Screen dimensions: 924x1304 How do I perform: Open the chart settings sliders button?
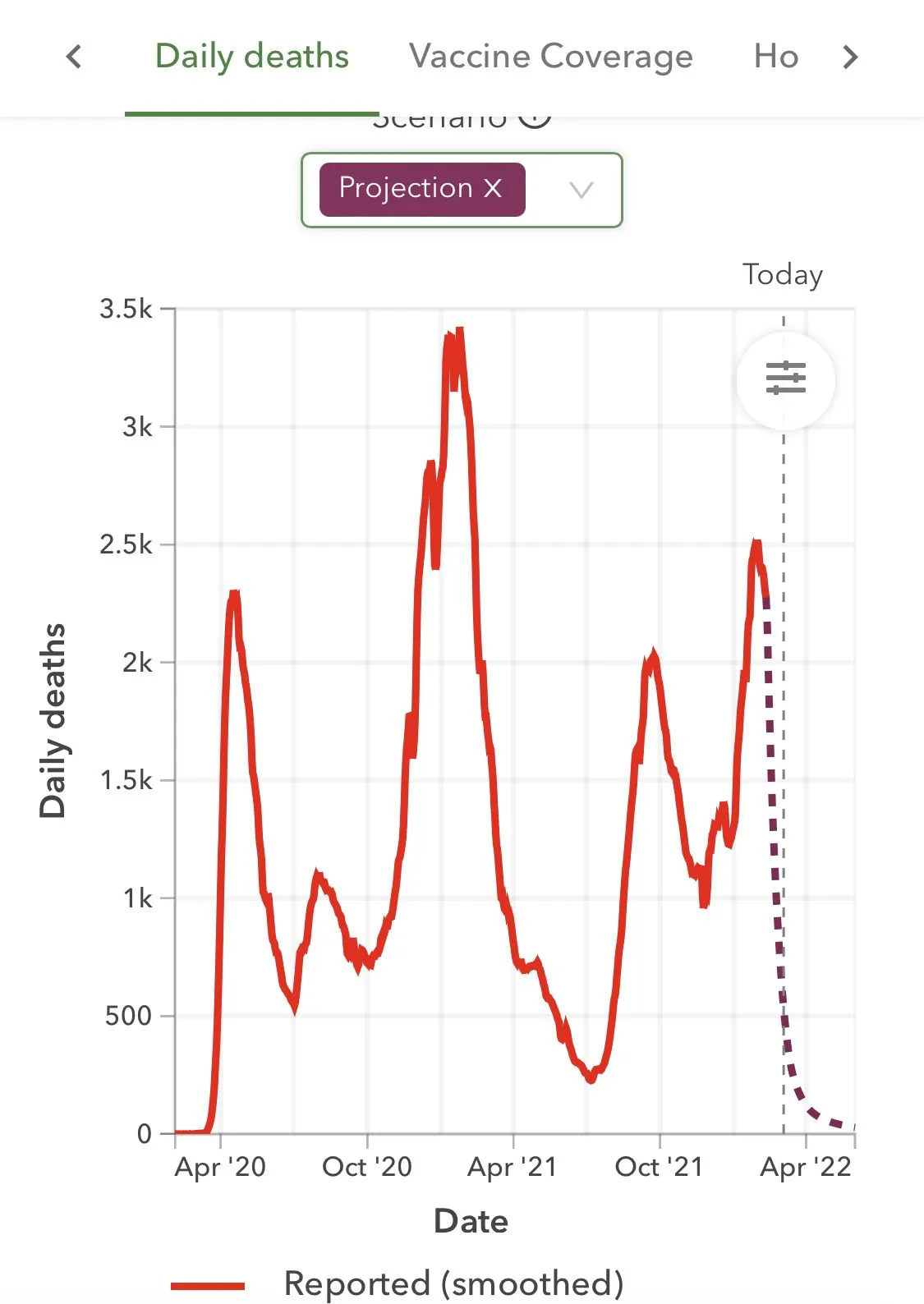coord(785,379)
